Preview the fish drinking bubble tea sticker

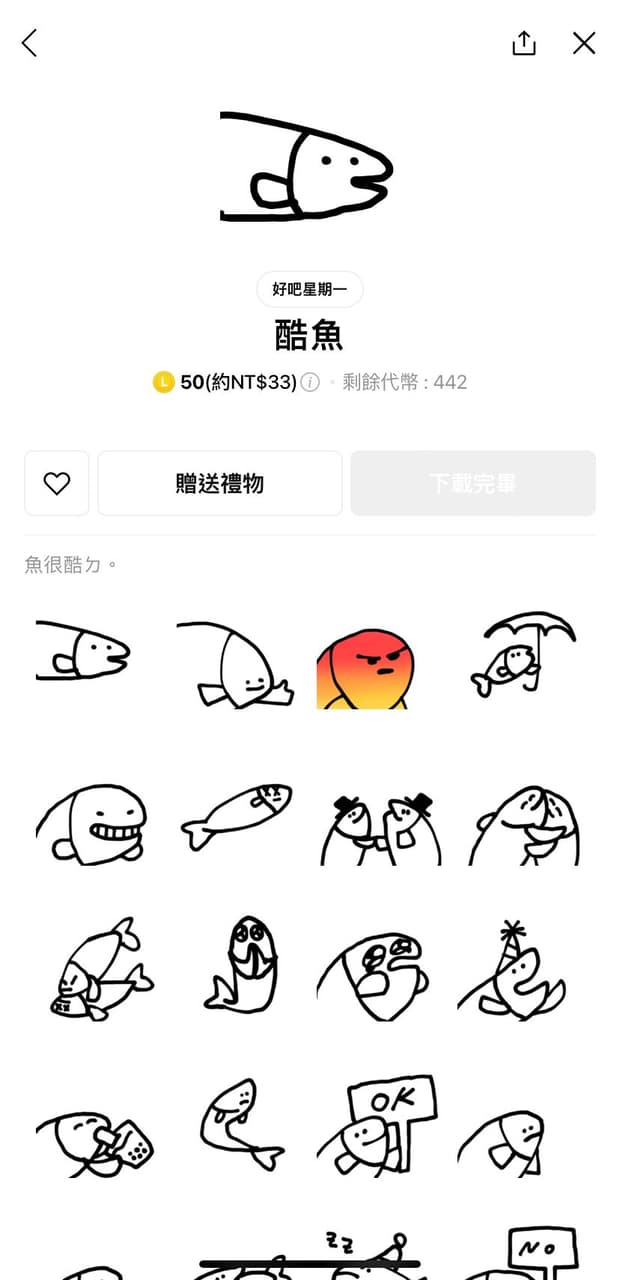pos(95,1138)
